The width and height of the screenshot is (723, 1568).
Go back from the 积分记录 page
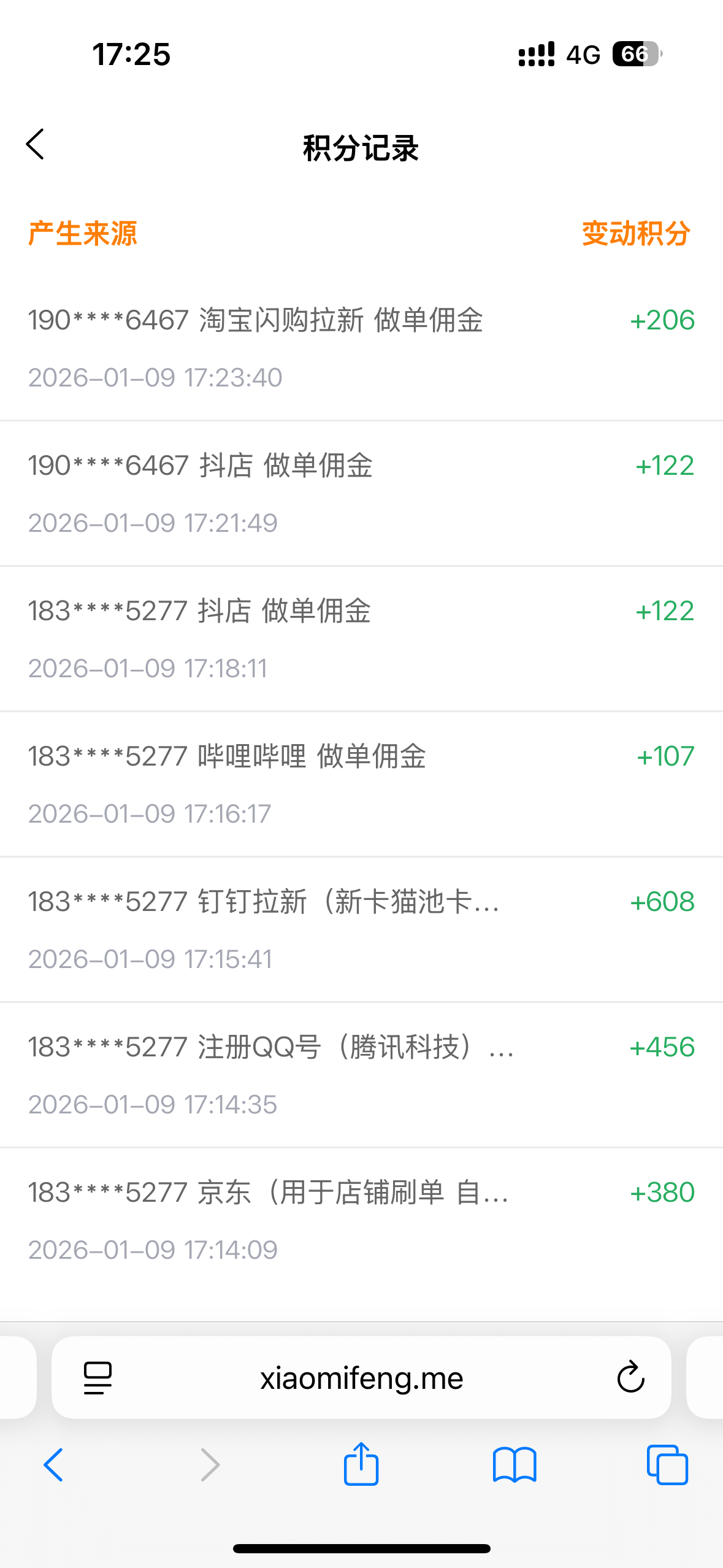point(36,145)
